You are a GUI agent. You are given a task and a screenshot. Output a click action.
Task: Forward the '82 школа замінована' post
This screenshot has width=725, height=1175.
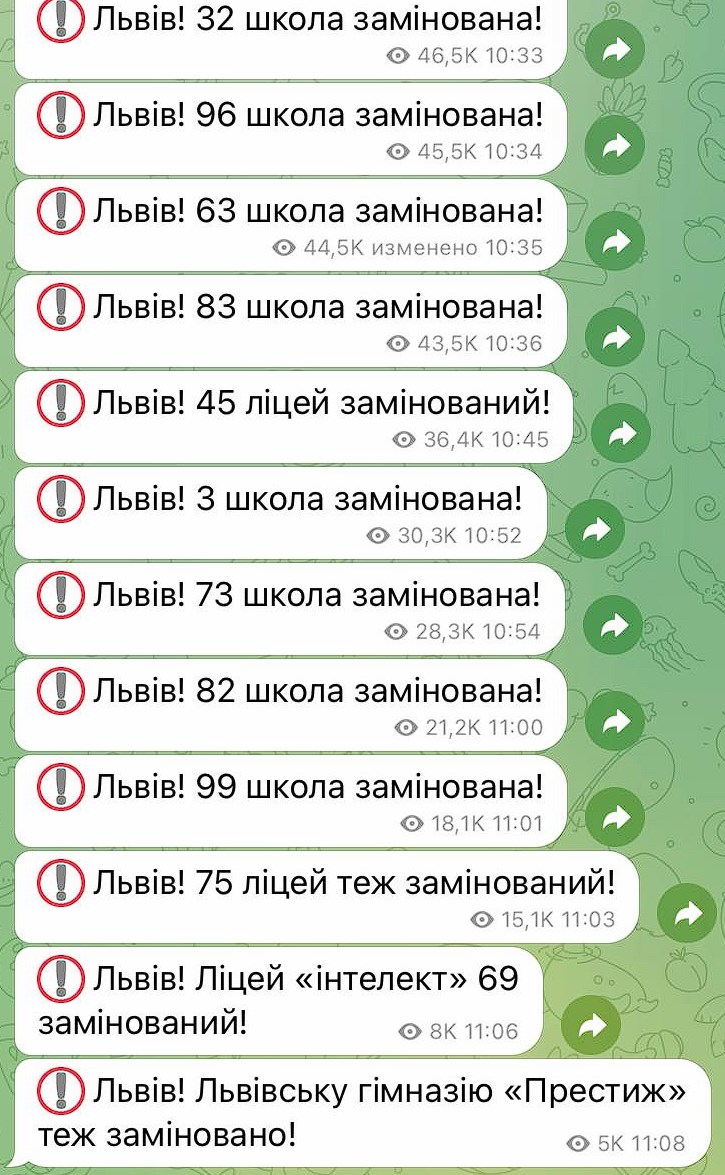pos(614,721)
